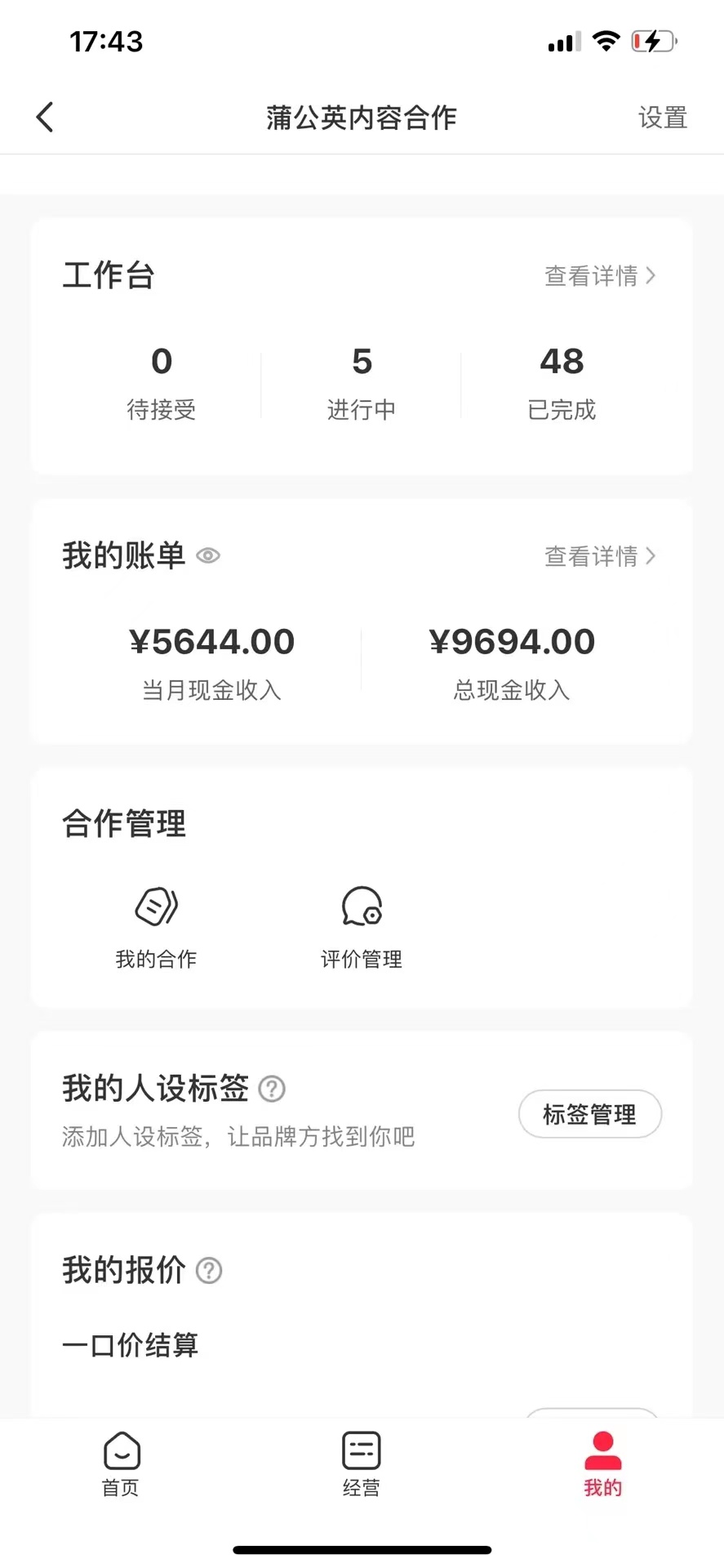Select 进行中 in-progress count

361,382
